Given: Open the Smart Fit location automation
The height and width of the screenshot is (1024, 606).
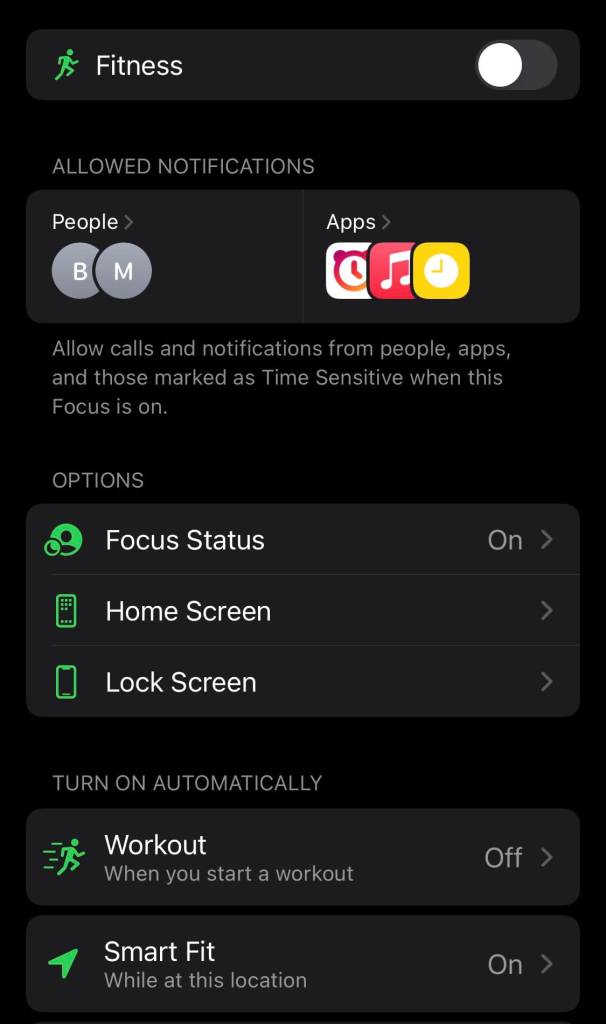Looking at the screenshot, I should click(302, 964).
